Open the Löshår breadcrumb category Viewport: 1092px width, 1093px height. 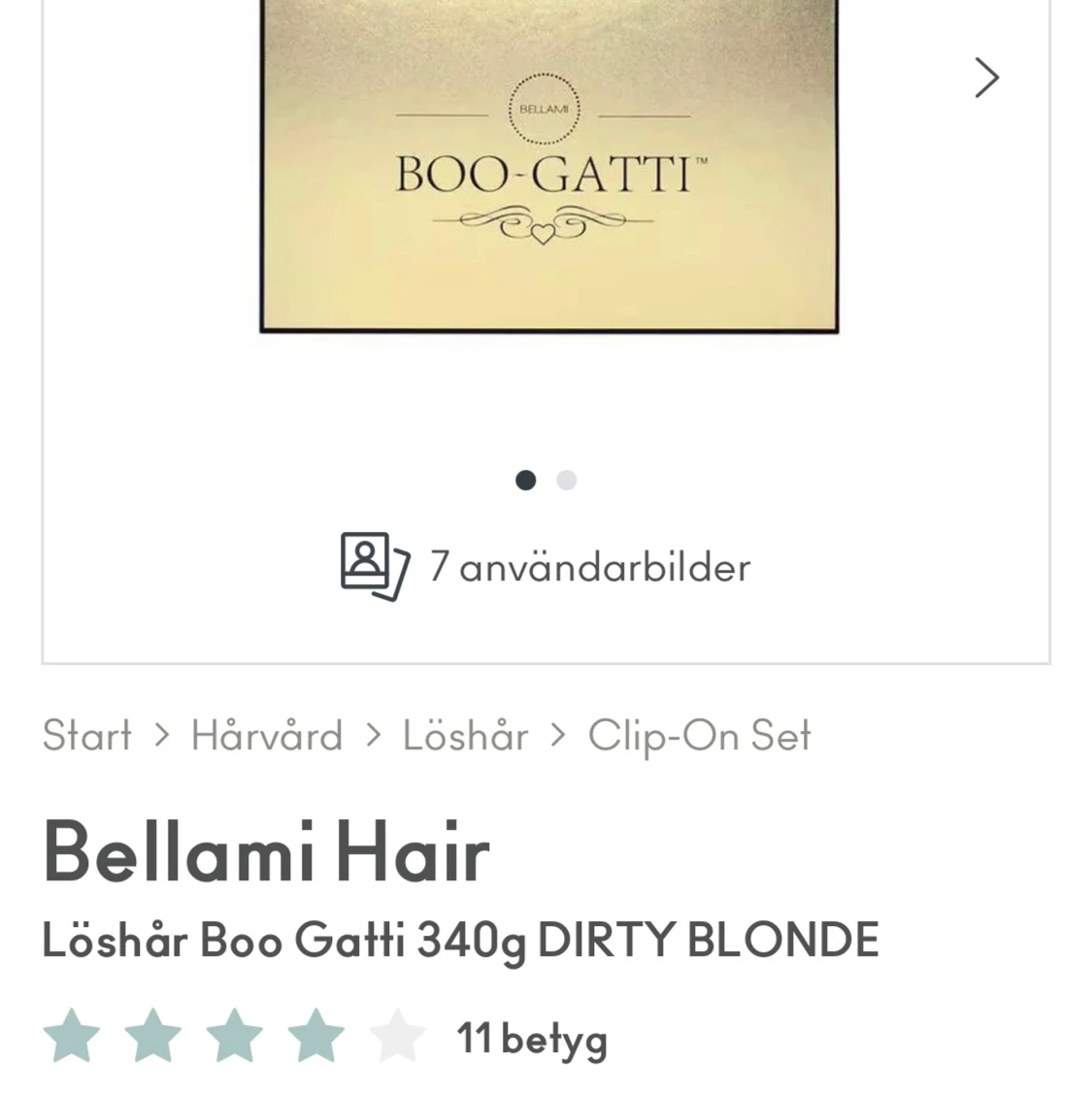(465, 736)
